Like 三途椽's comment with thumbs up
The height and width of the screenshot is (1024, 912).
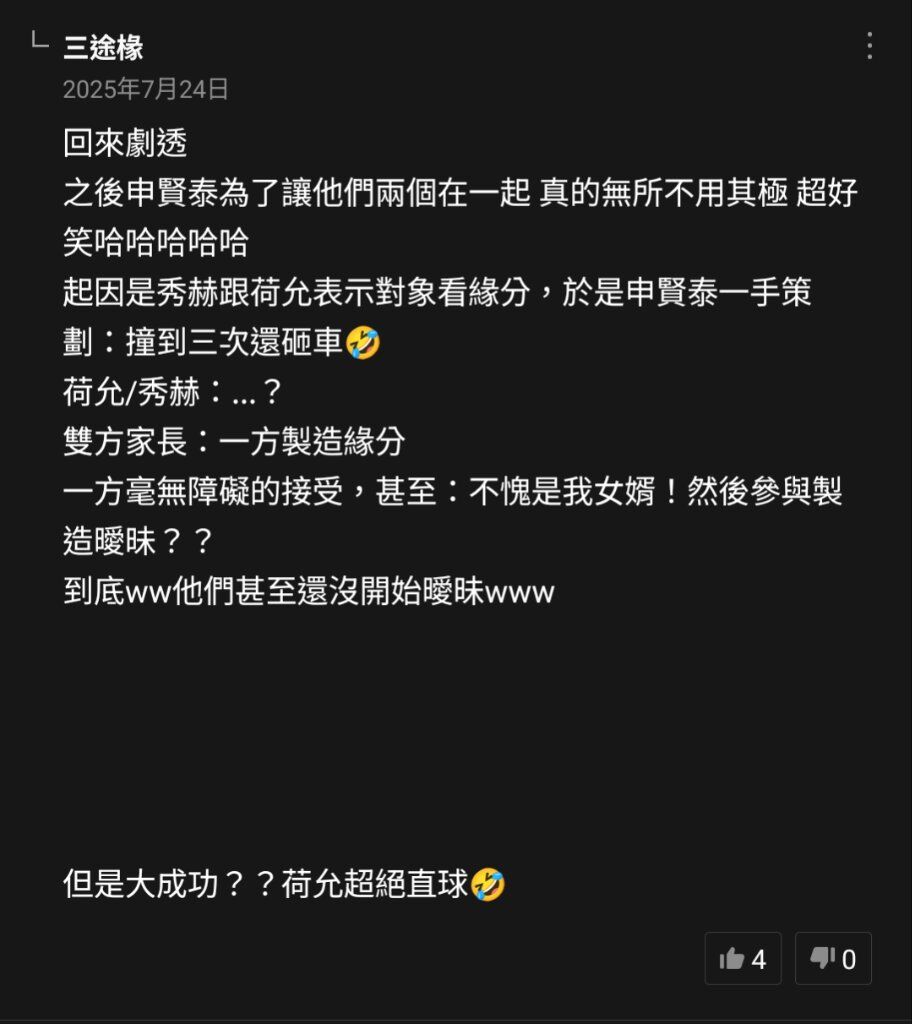[742, 959]
